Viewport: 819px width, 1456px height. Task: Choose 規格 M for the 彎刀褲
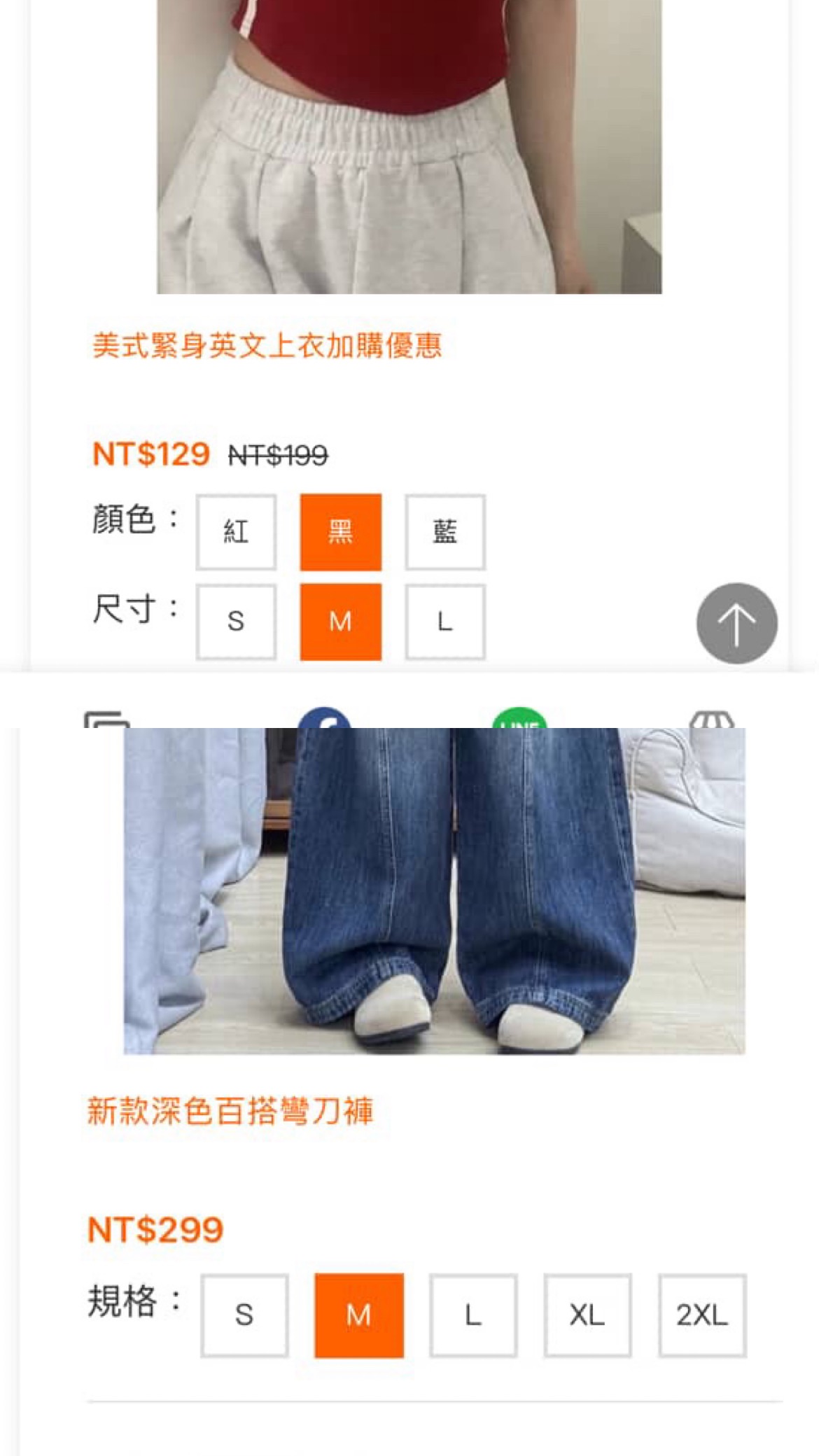[x=358, y=1315]
